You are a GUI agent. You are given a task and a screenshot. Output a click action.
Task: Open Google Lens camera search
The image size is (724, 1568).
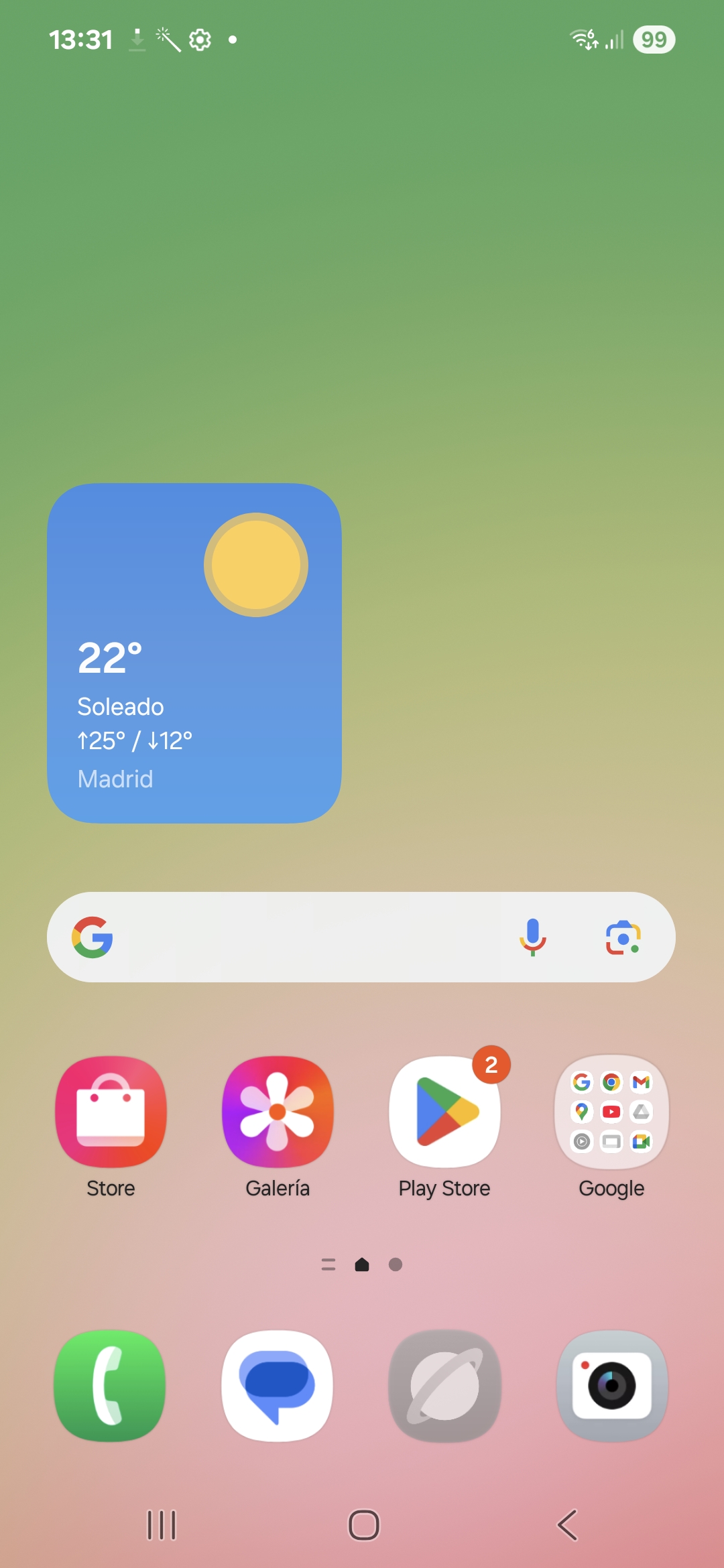point(623,937)
